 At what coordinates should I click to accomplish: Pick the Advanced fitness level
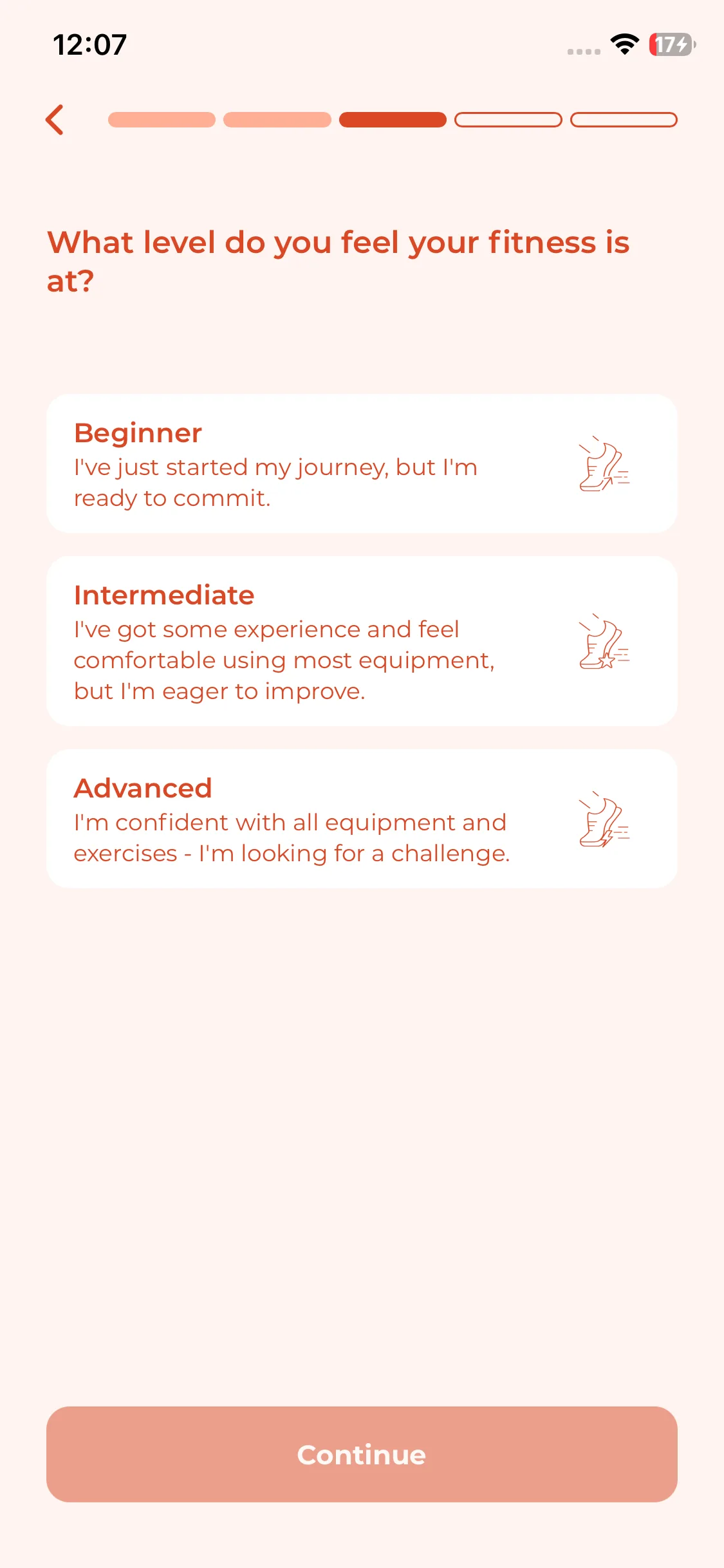click(361, 819)
